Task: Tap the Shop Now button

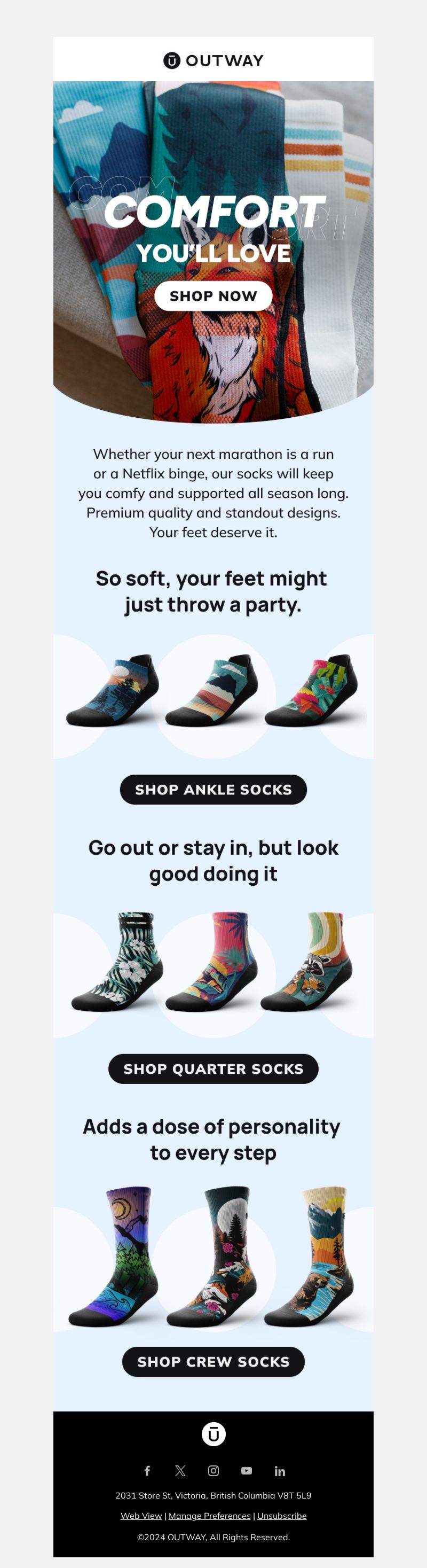Action: point(213,296)
